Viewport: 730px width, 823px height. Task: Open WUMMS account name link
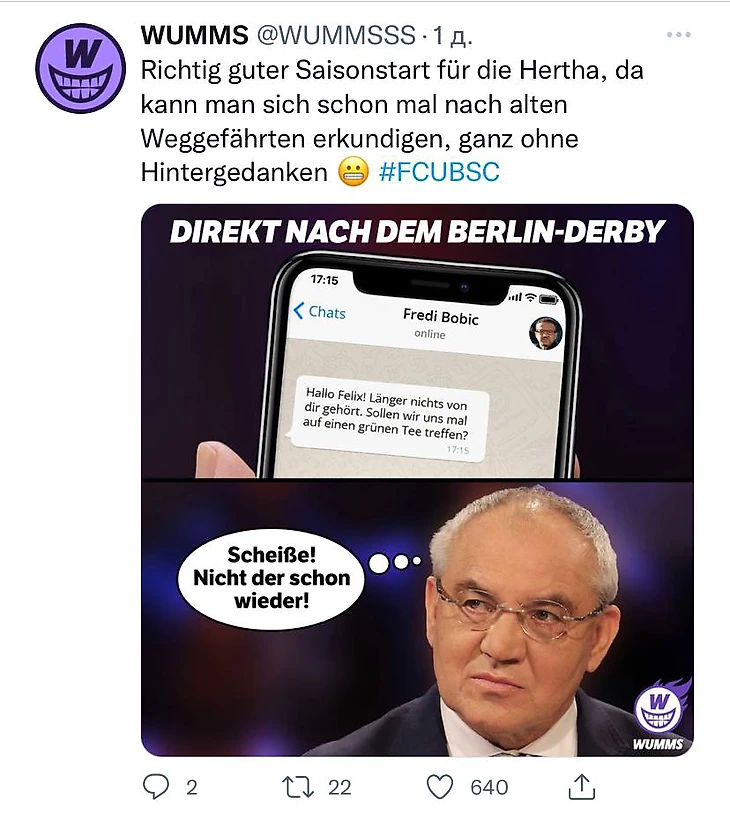(x=195, y=36)
